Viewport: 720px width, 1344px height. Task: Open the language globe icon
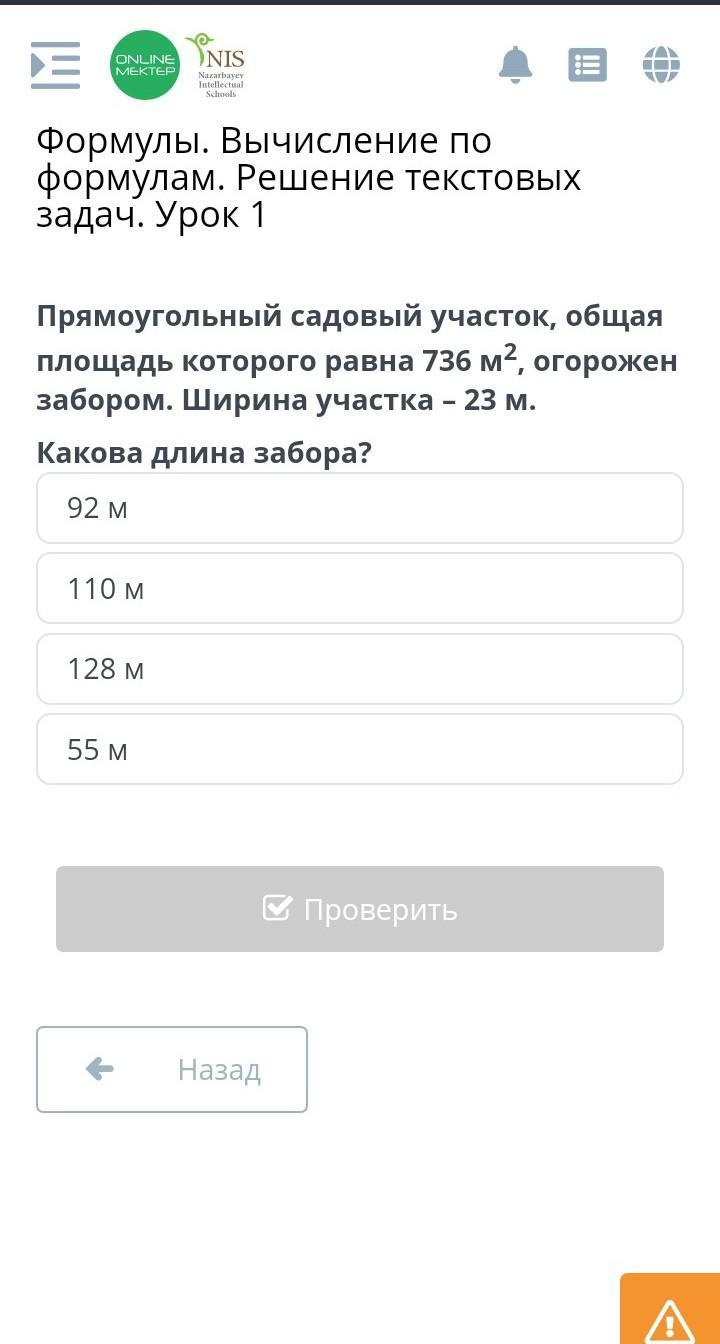tap(661, 65)
